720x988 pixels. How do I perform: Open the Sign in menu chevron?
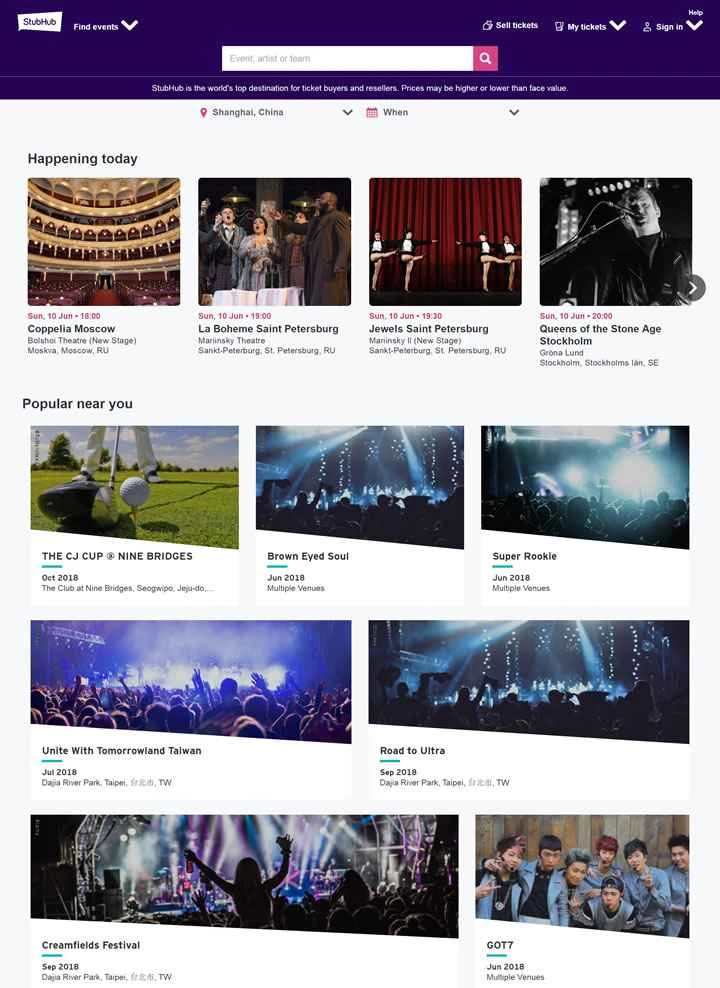(x=694, y=27)
